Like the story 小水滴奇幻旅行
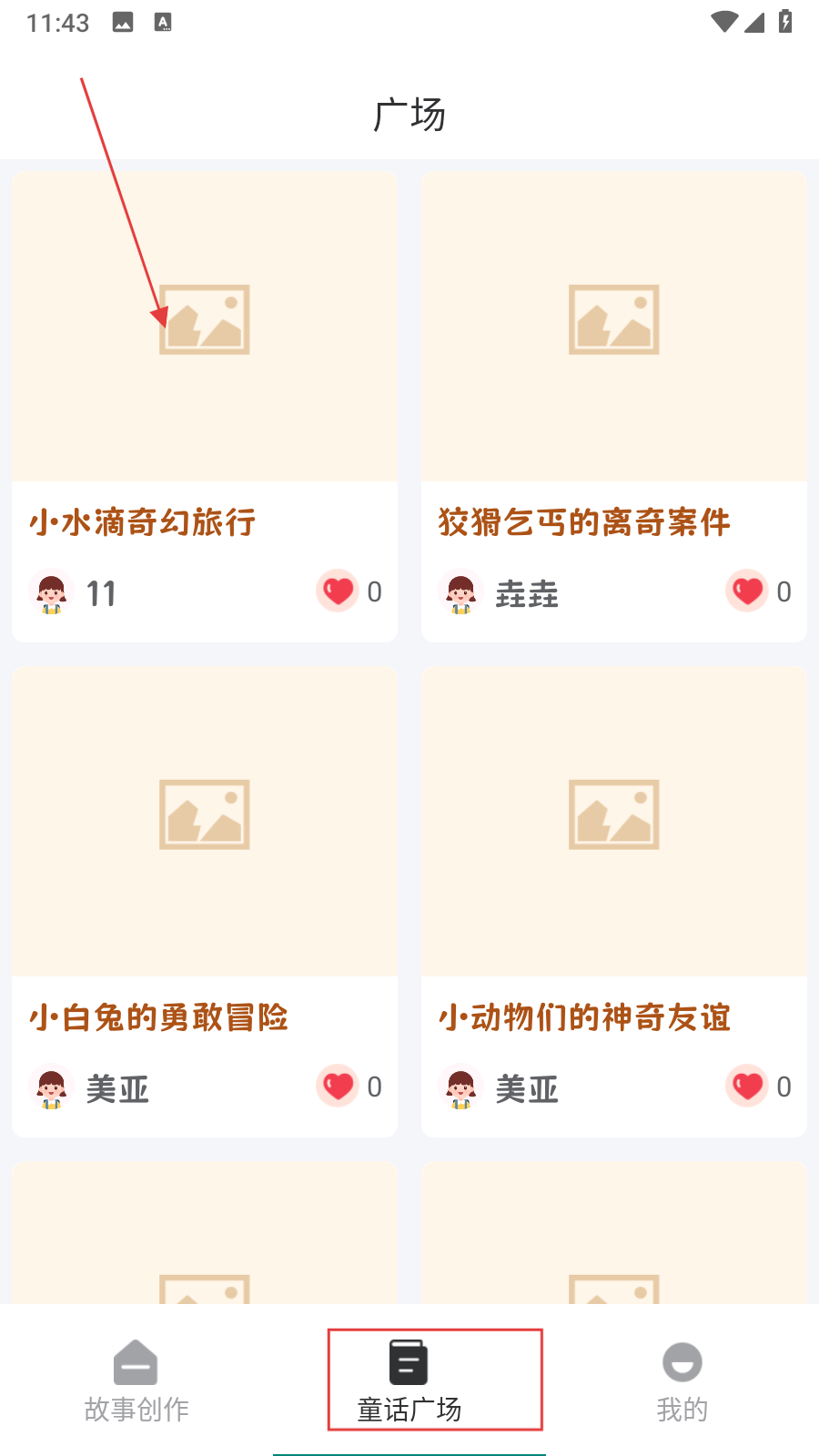 pyautogui.click(x=339, y=591)
